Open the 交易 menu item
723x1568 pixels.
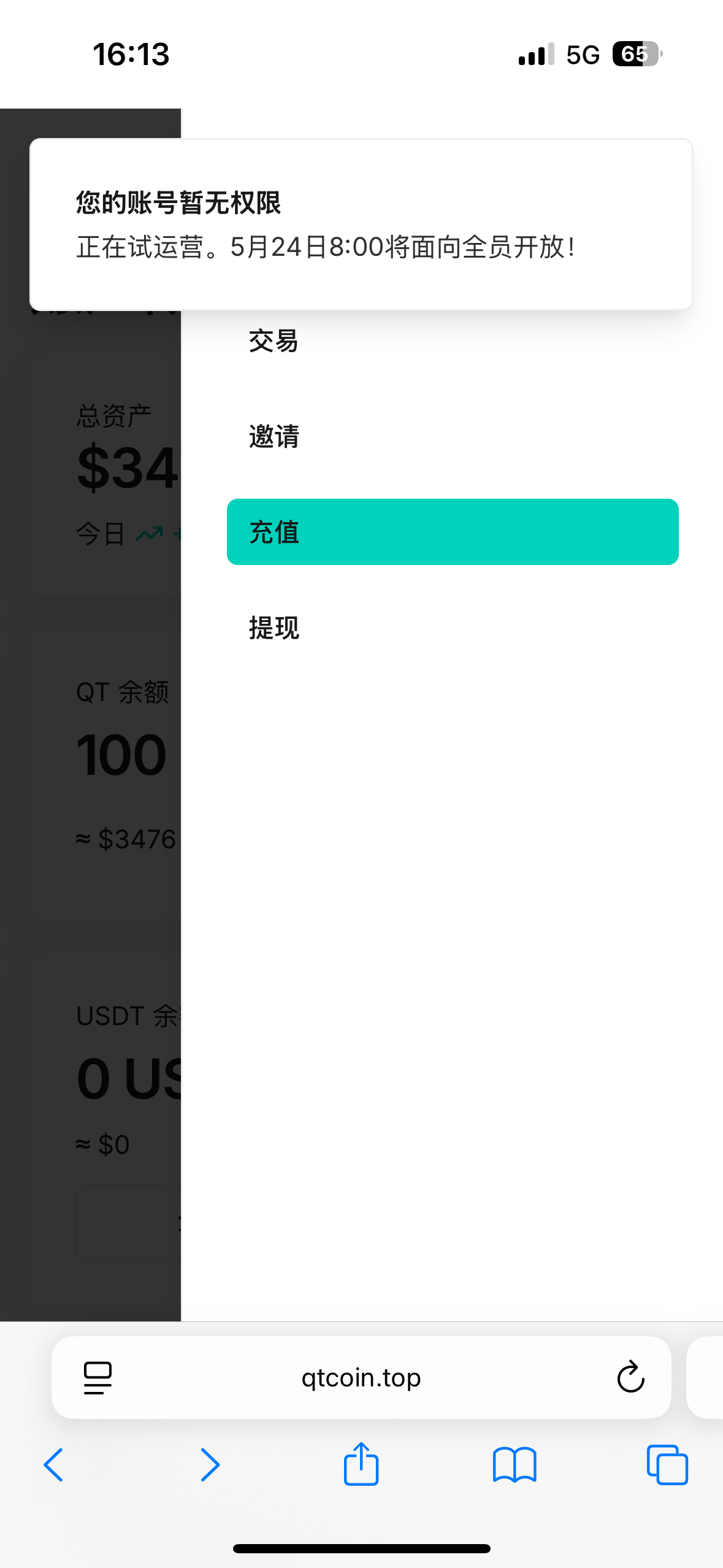click(453, 341)
